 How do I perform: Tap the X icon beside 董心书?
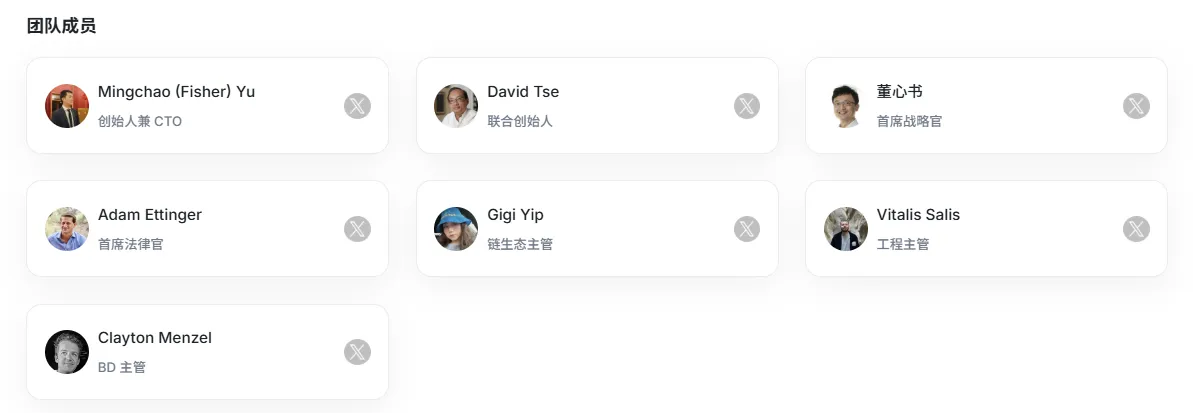[x=1136, y=106]
